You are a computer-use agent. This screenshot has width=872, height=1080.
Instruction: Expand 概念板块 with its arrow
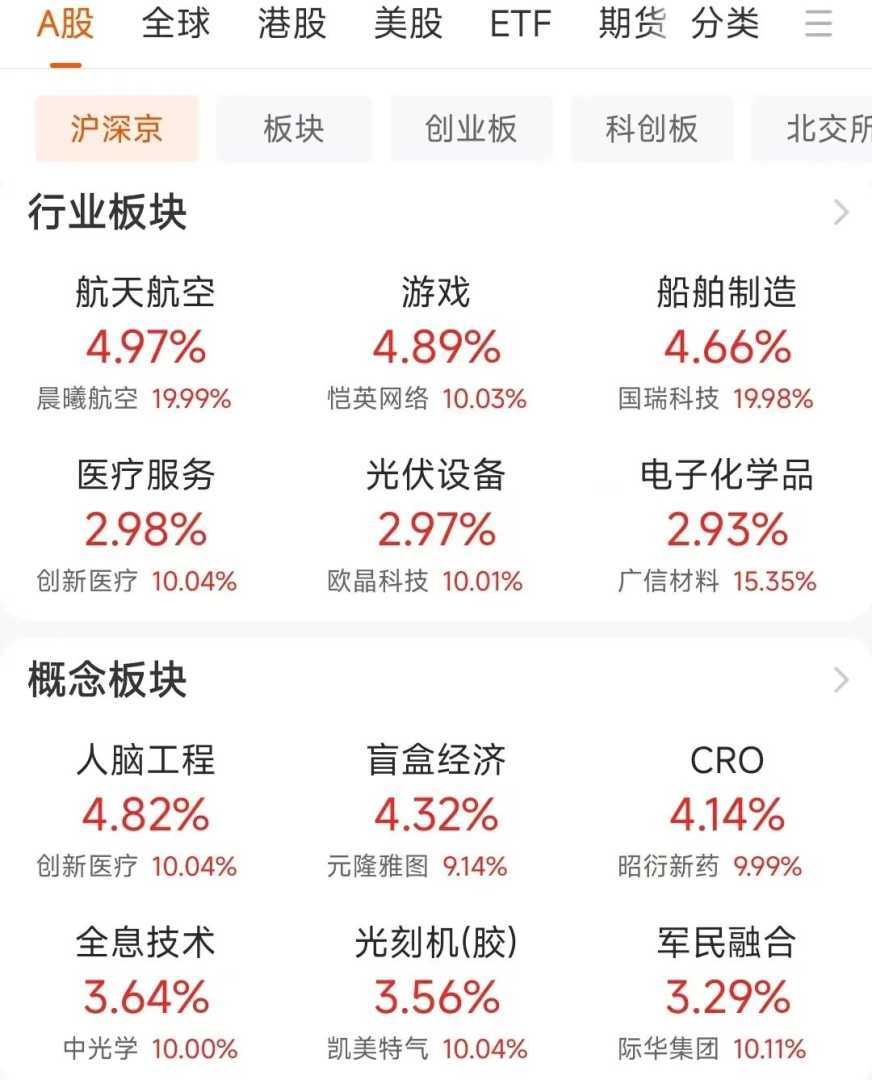click(x=841, y=680)
